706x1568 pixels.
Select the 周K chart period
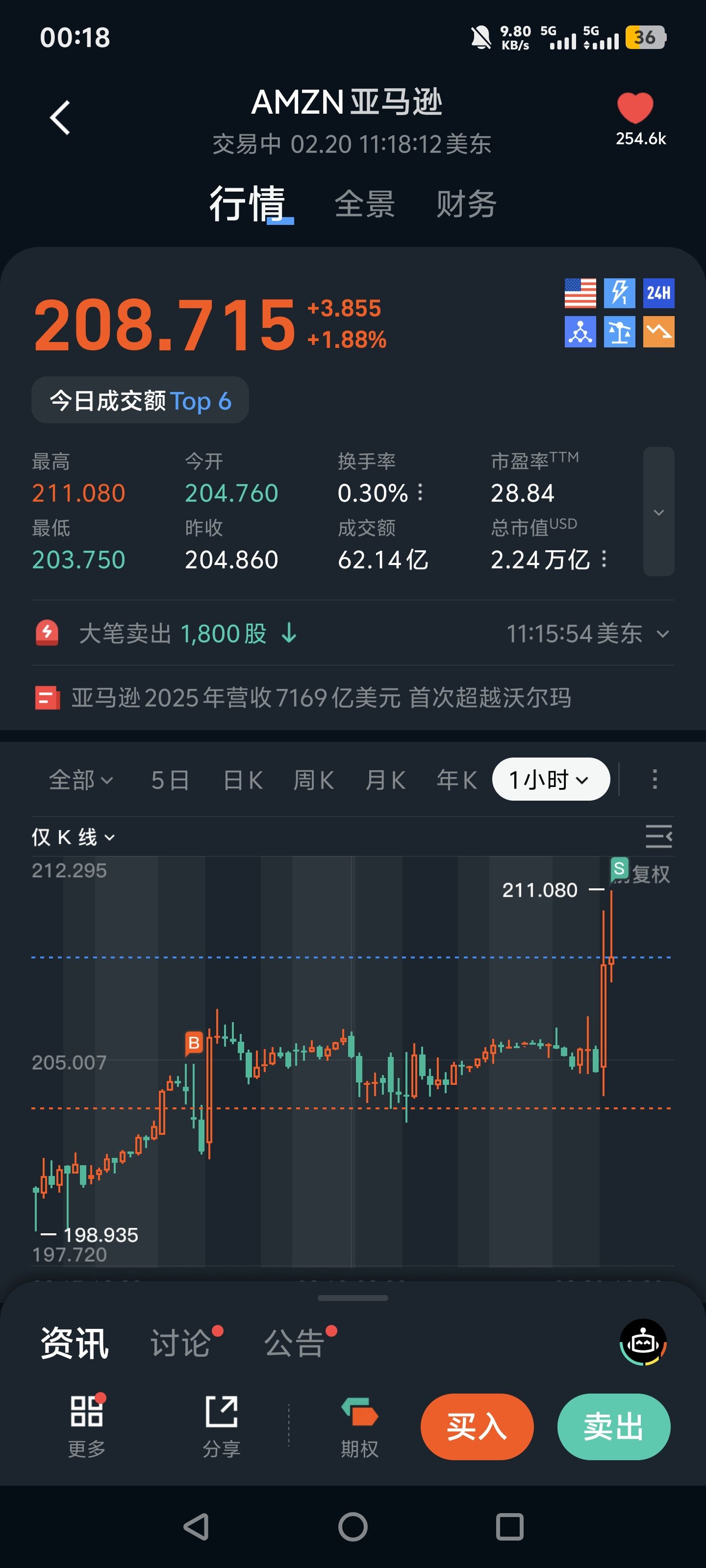coord(314,780)
